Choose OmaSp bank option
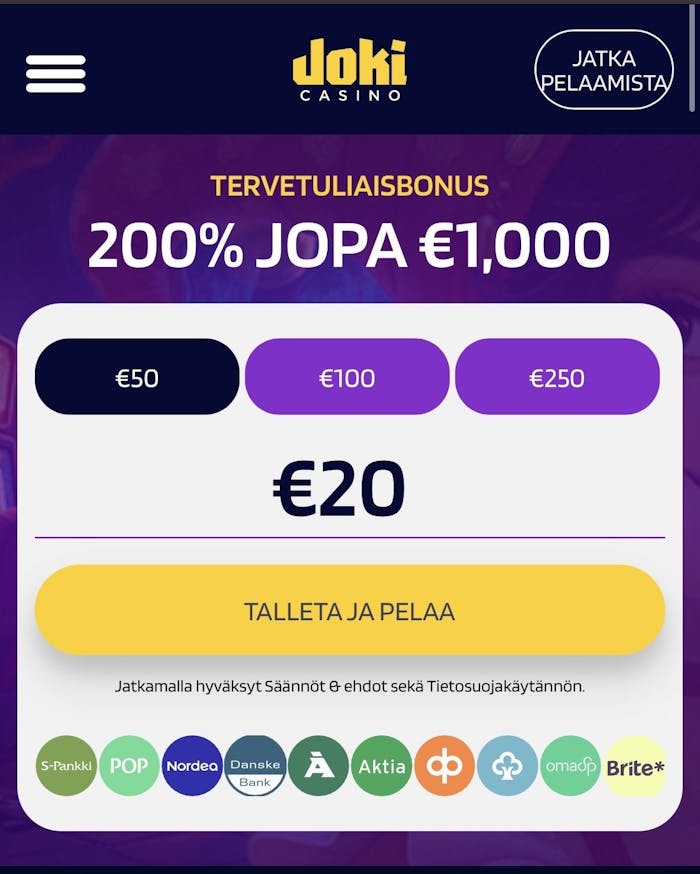Screen dimensions: 700x874 (571, 766)
